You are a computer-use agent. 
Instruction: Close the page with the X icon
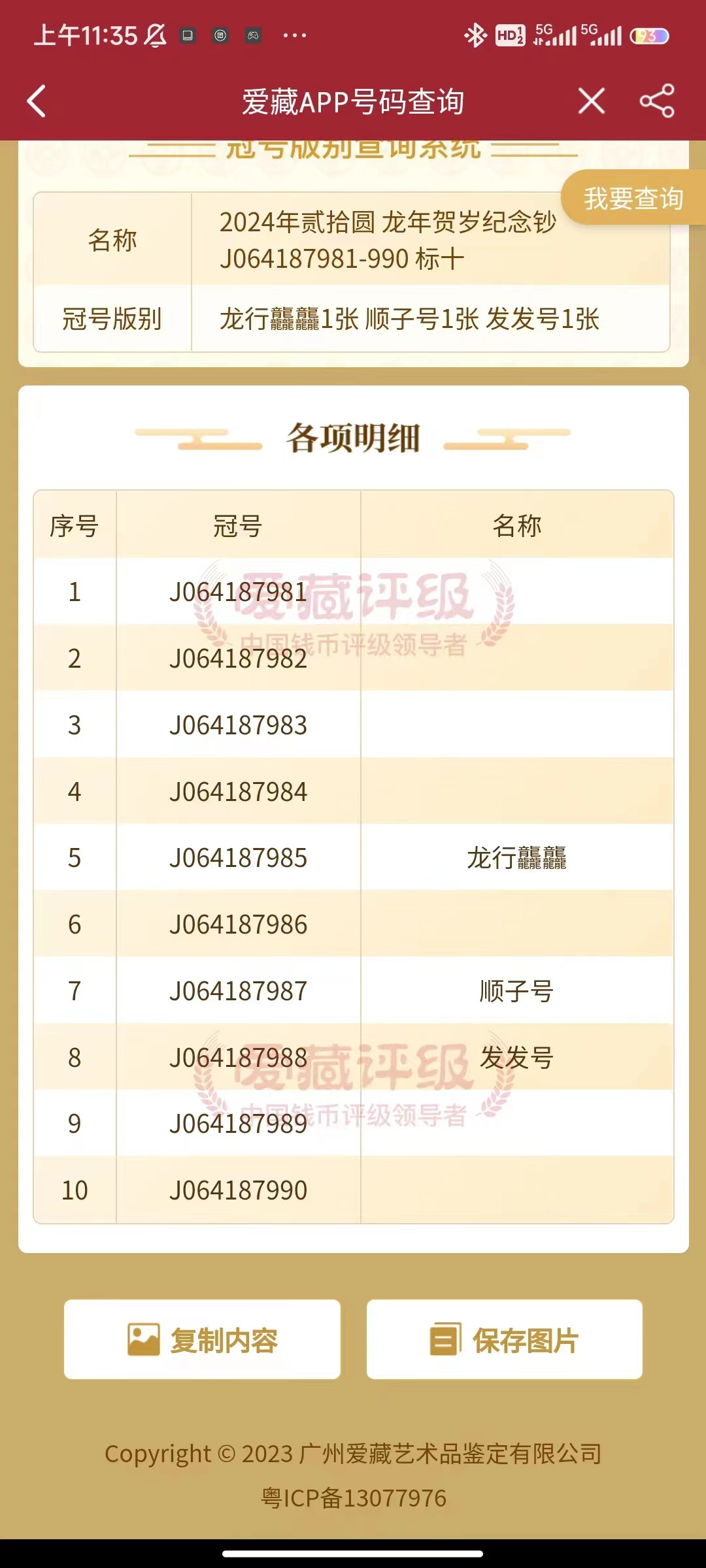point(592,101)
